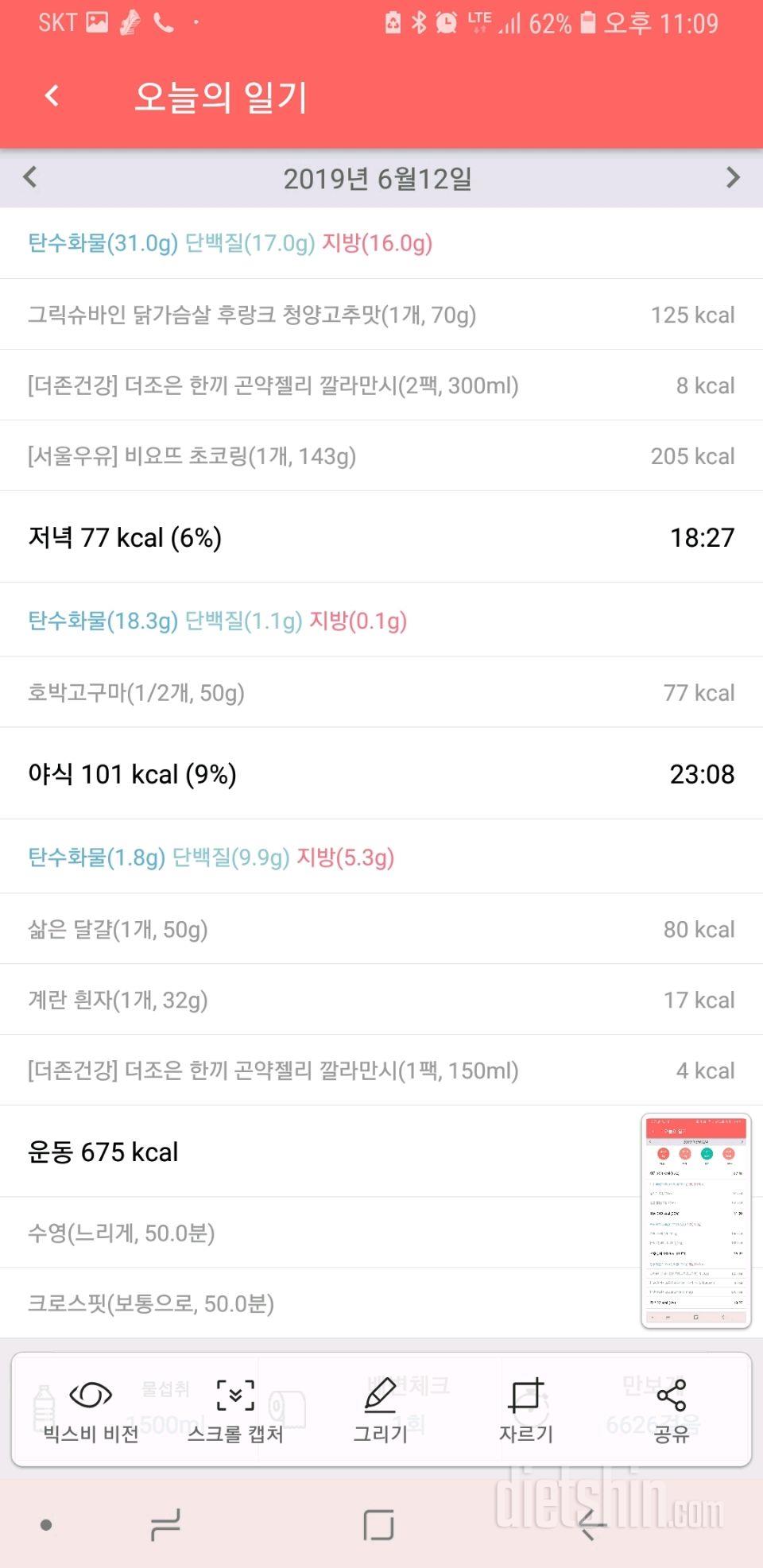The width and height of the screenshot is (763, 1568).
Task: Open the 크로스핏 exercise entry
Action: [318, 1303]
